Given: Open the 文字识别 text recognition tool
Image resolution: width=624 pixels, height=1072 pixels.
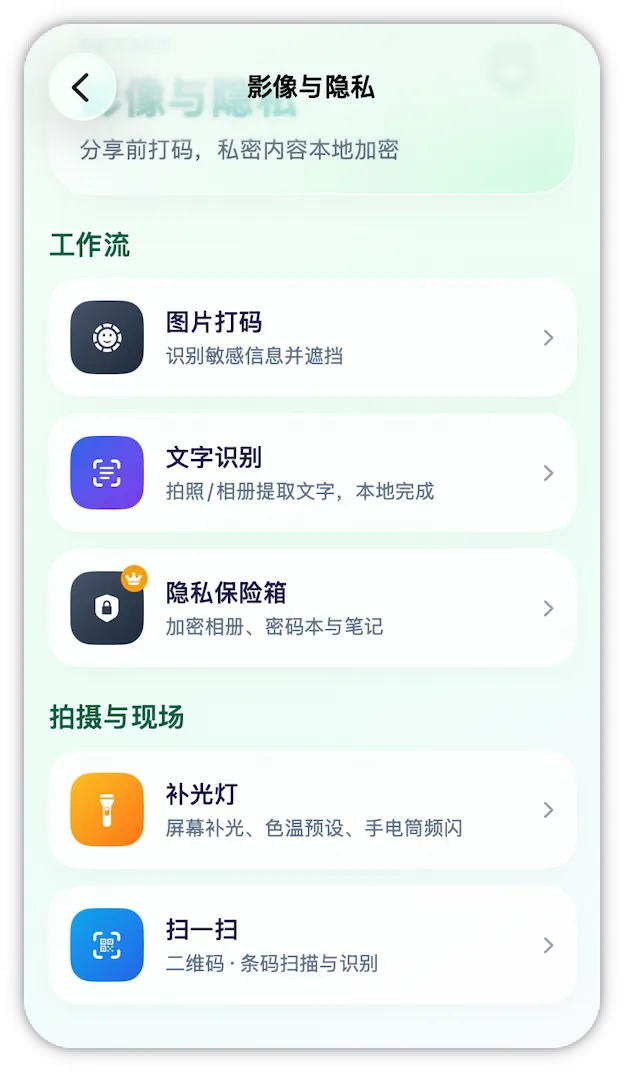Looking at the screenshot, I should [x=312, y=472].
